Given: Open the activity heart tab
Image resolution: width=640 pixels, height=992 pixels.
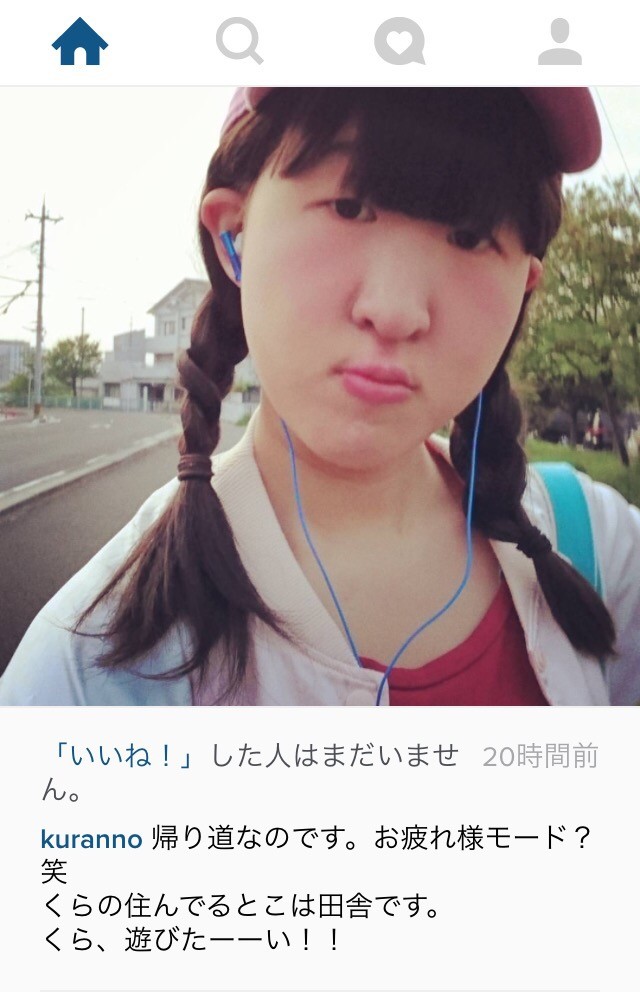Looking at the screenshot, I should (399, 42).
